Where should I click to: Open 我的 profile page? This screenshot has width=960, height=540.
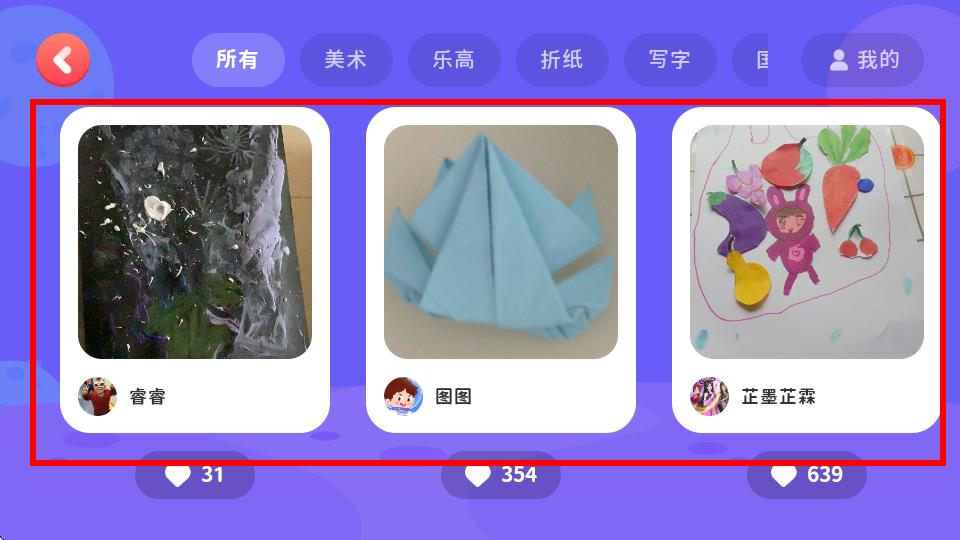863,60
